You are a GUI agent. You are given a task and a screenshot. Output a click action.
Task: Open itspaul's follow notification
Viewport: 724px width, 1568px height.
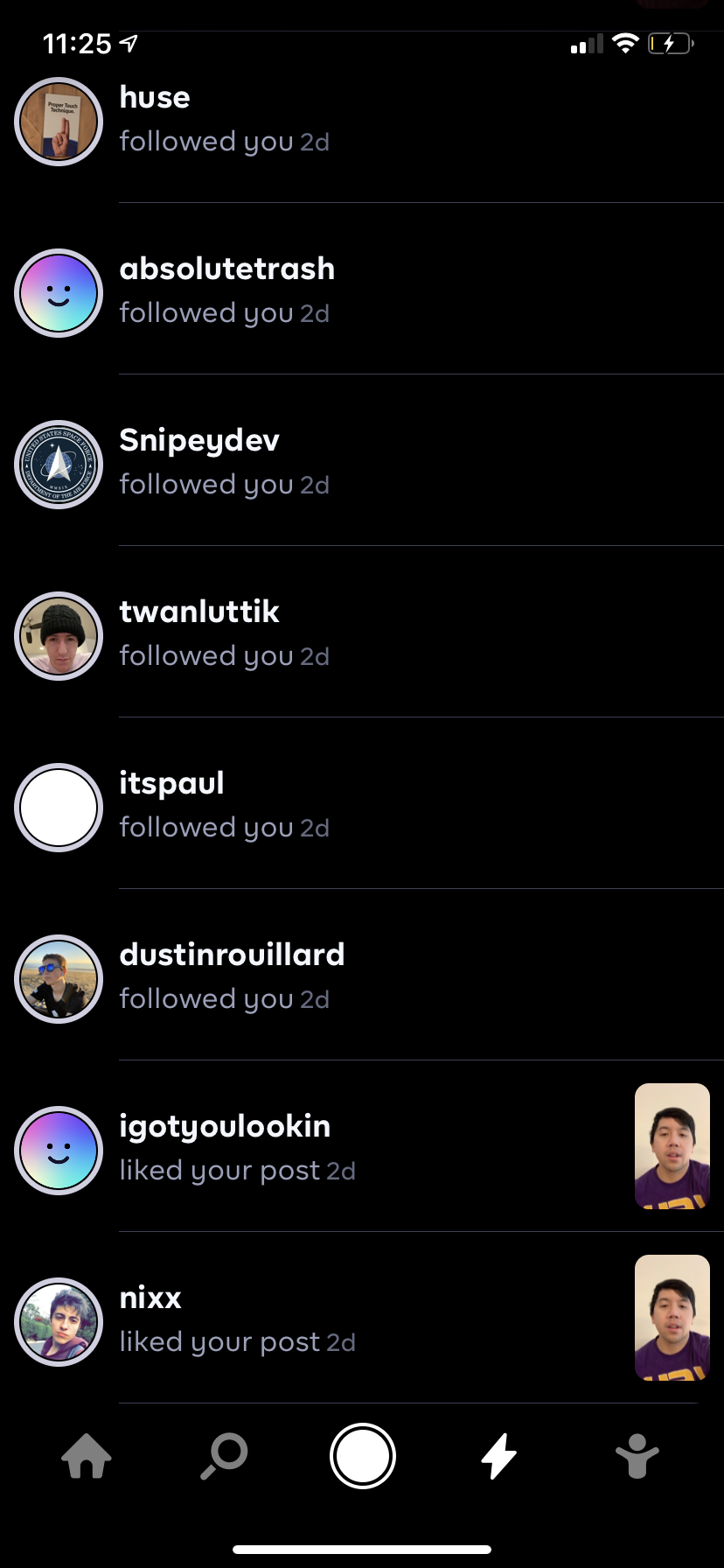pos(362,807)
